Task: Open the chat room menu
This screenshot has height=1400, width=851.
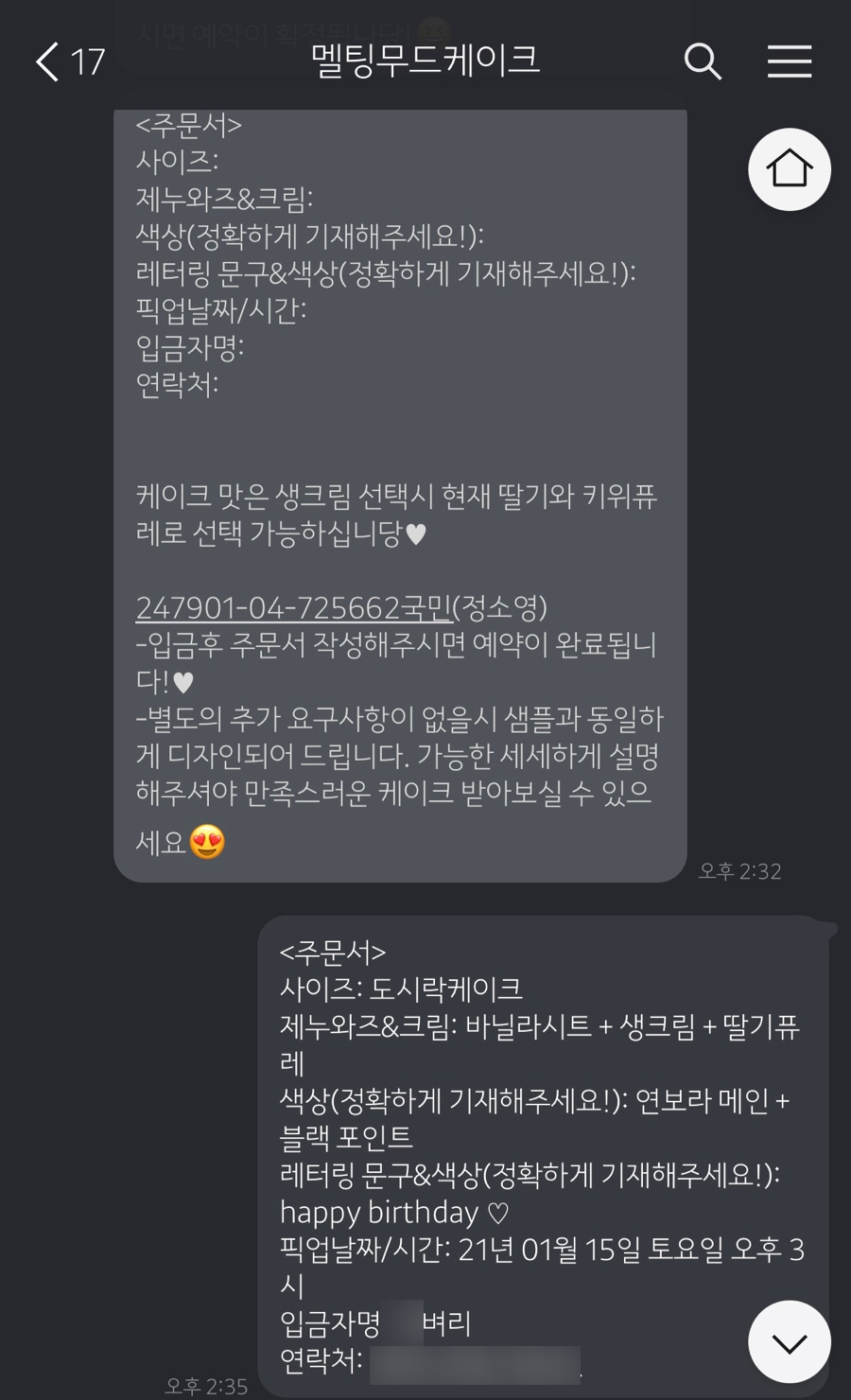Action: click(x=790, y=62)
